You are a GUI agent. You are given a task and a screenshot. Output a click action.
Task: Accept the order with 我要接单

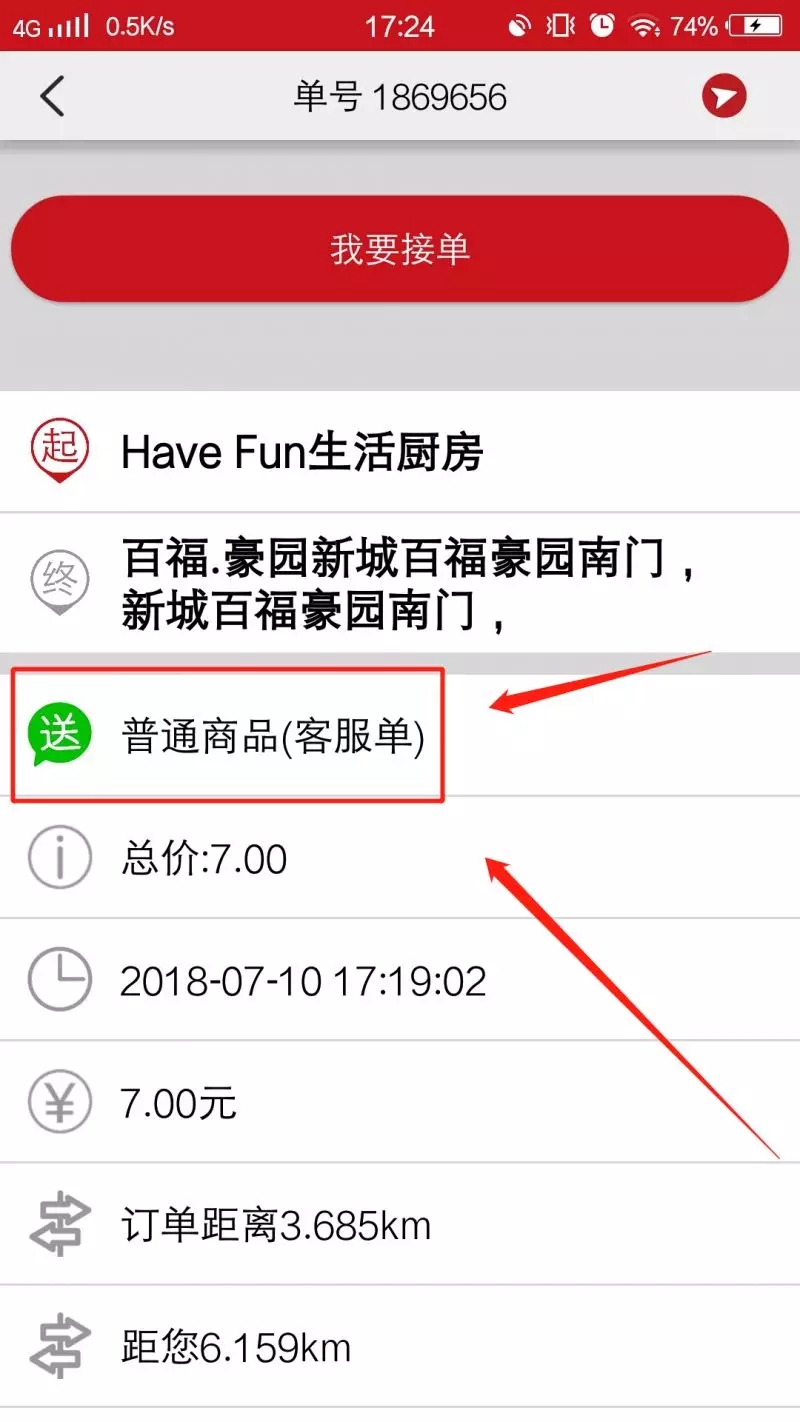click(400, 249)
